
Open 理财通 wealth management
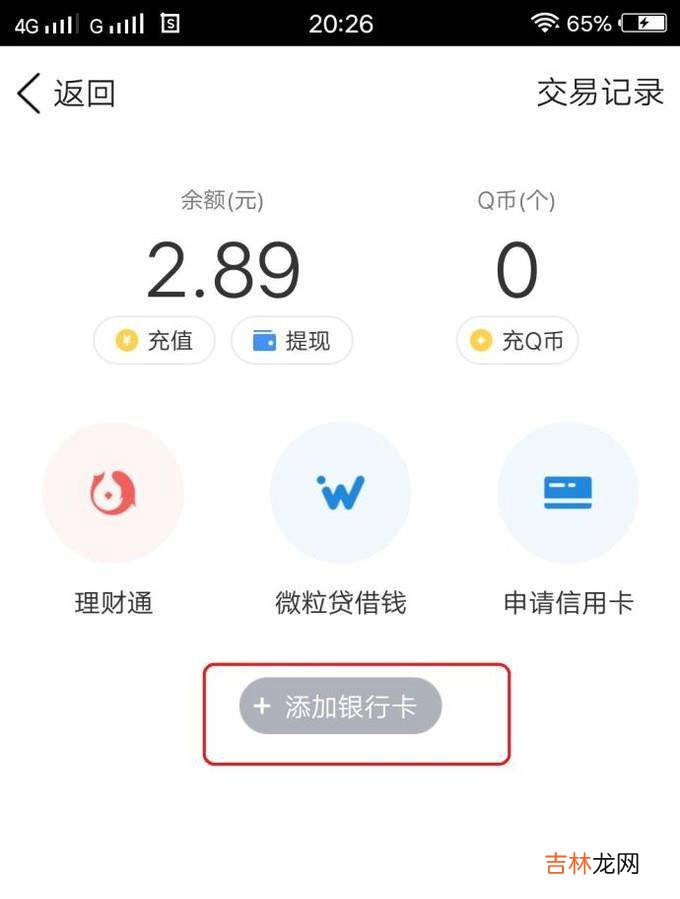pos(113,493)
